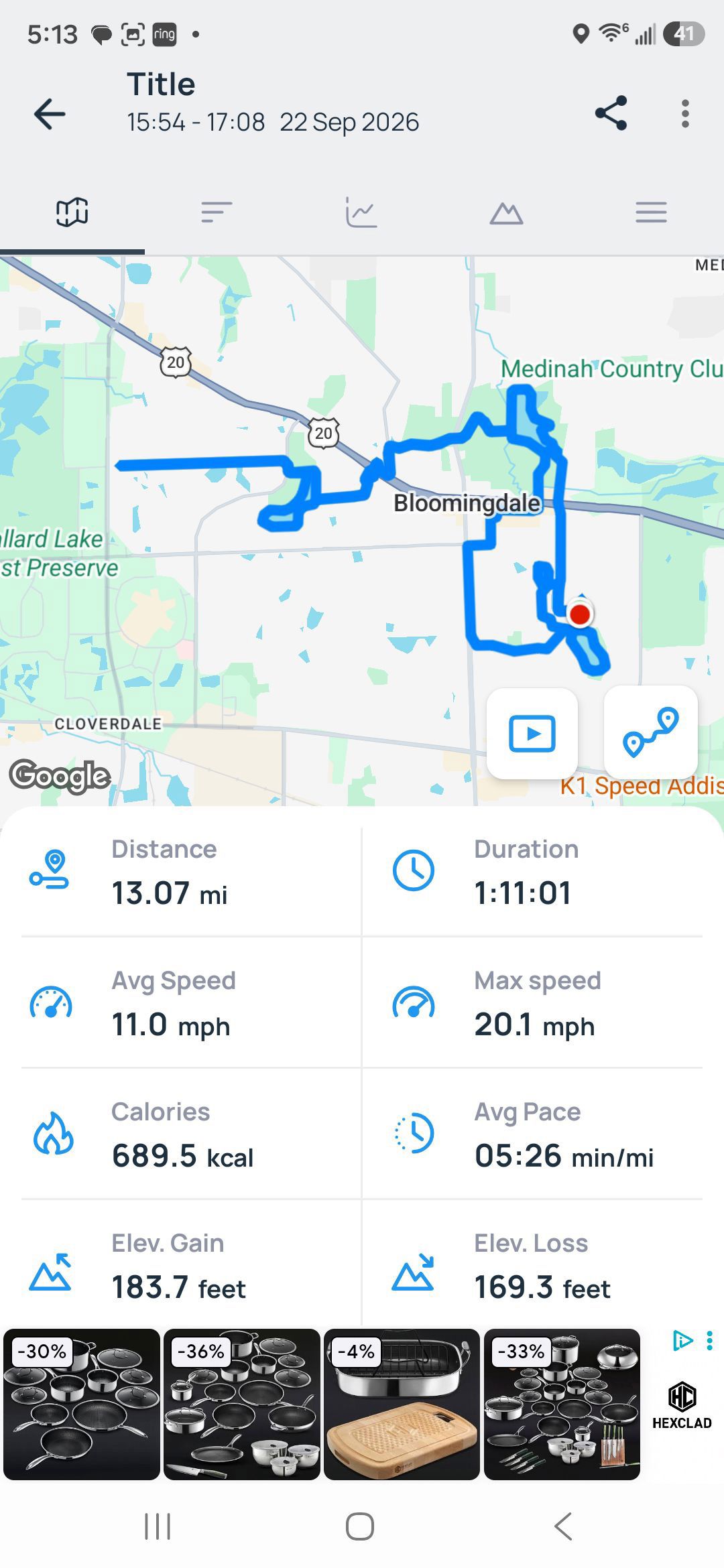Go back using the top arrow

[x=50, y=113]
